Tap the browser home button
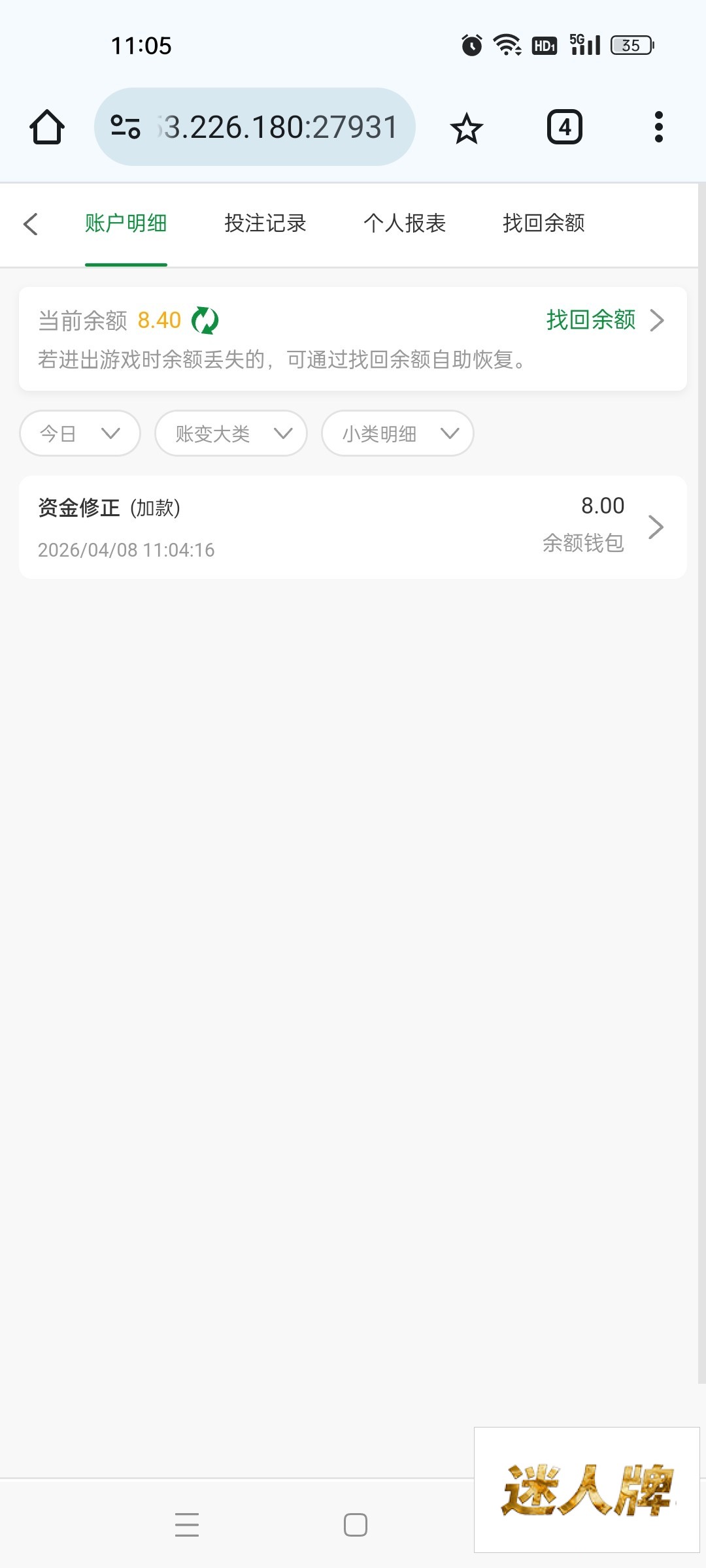Viewport: 706px width, 1568px height. click(x=47, y=127)
